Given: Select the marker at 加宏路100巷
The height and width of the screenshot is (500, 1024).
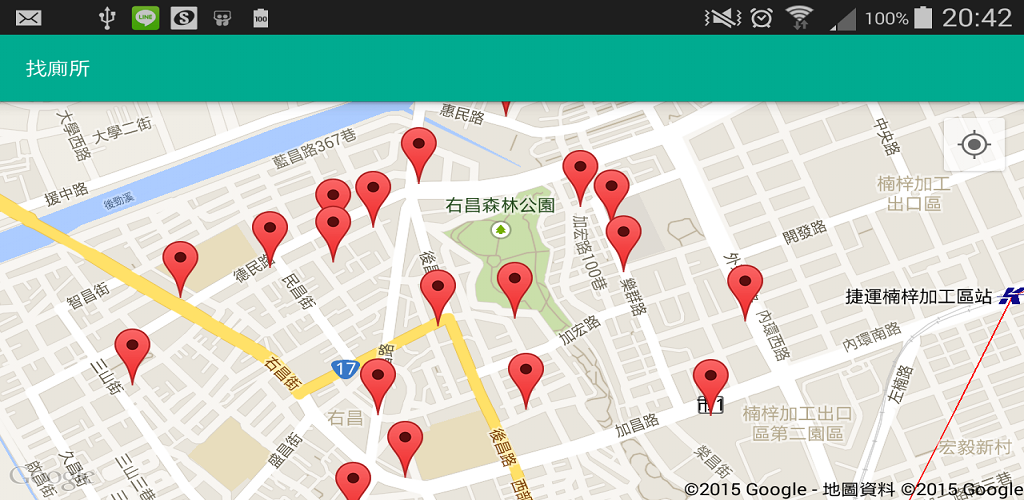Looking at the screenshot, I should pos(580,173).
